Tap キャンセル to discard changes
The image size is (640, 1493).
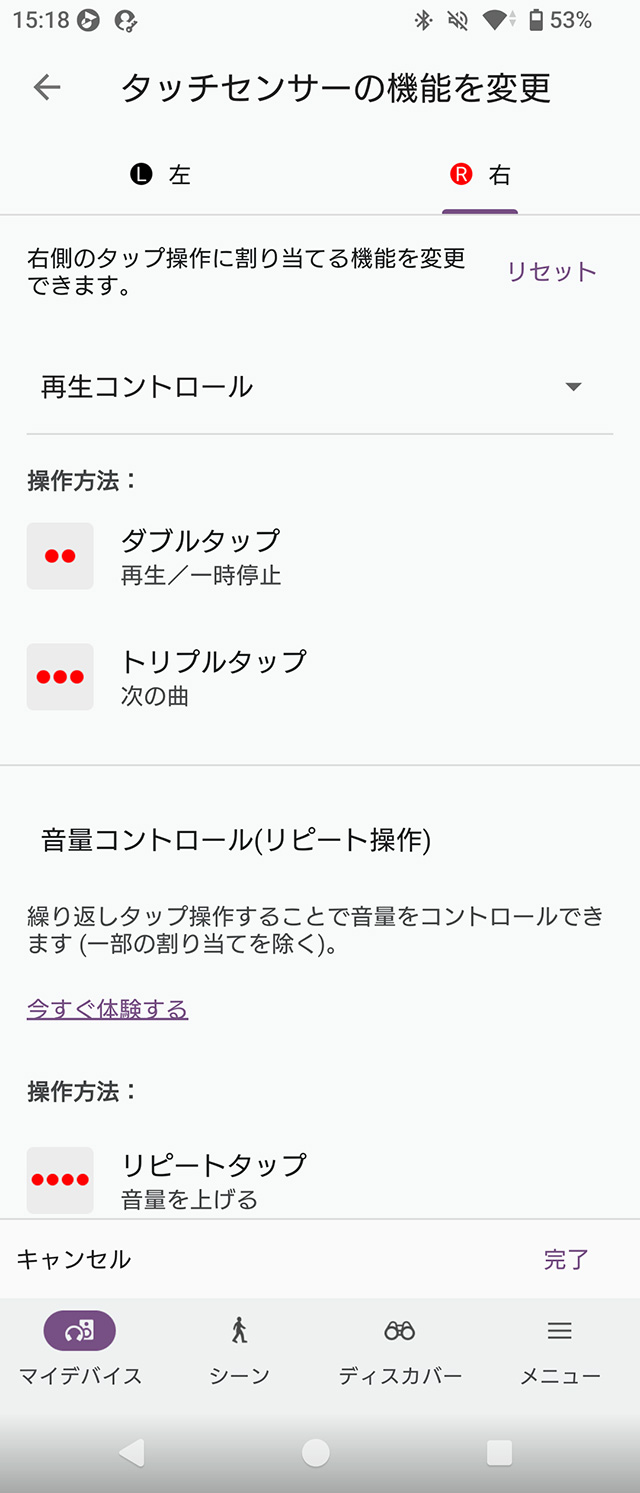pyautogui.click(x=74, y=1259)
